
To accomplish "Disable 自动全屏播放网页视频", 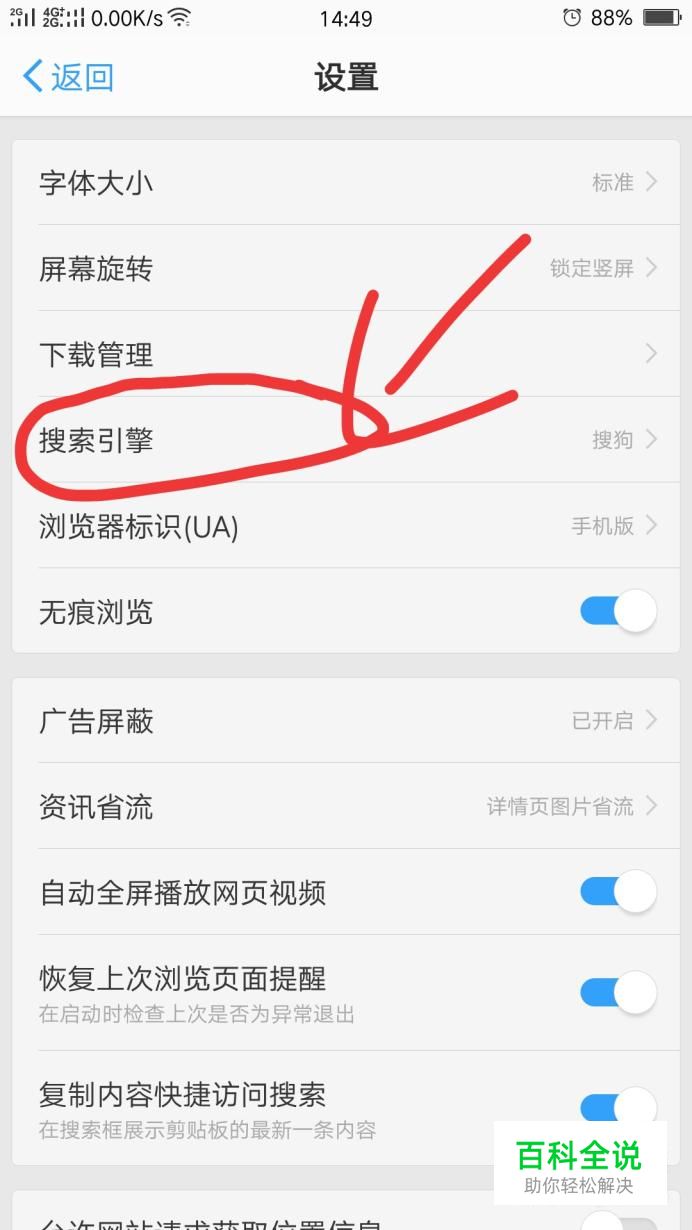I will [x=618, y=892].
